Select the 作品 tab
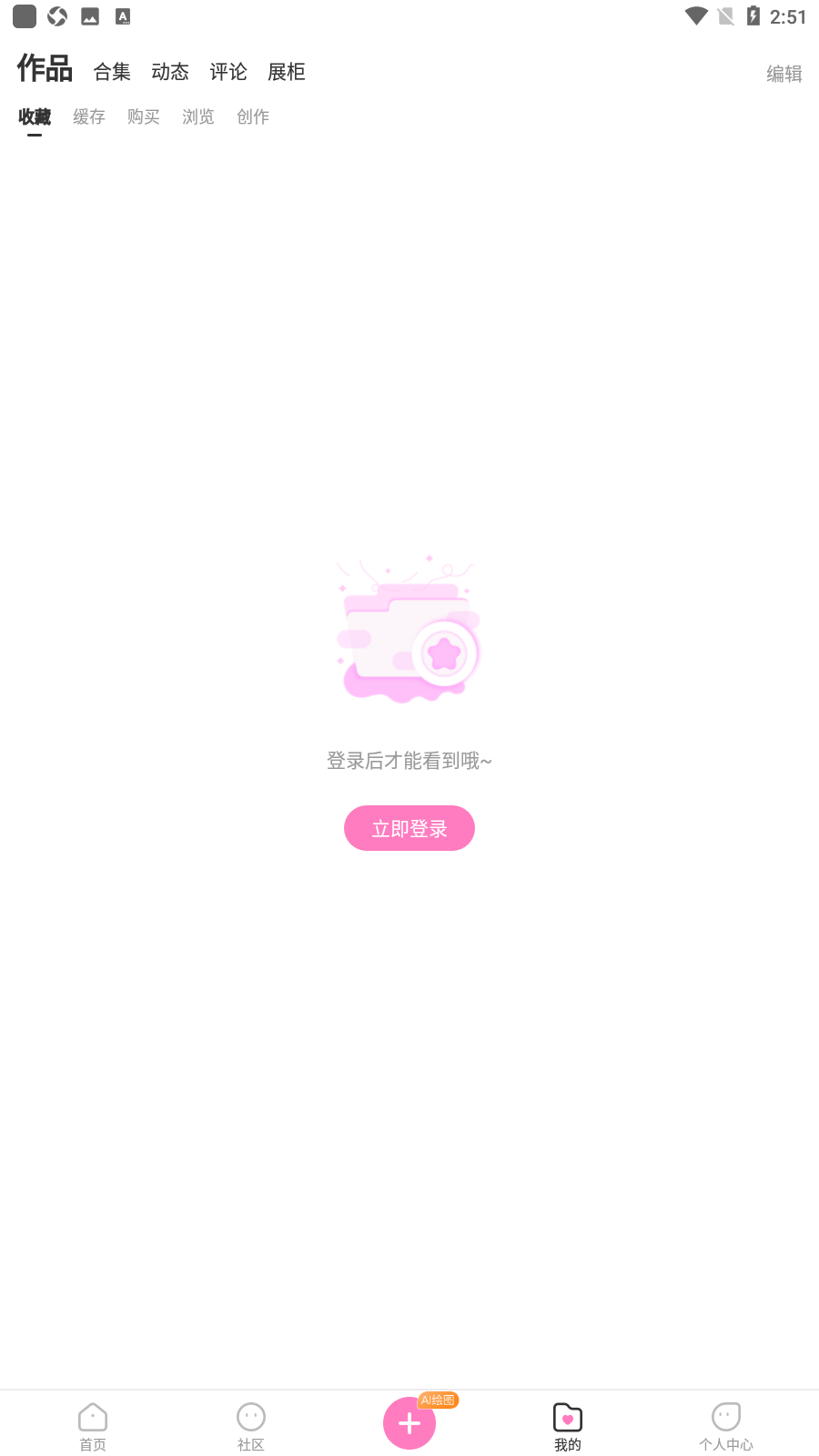Viewport: 819px width, 1456px height. click(x=45, y=69)
